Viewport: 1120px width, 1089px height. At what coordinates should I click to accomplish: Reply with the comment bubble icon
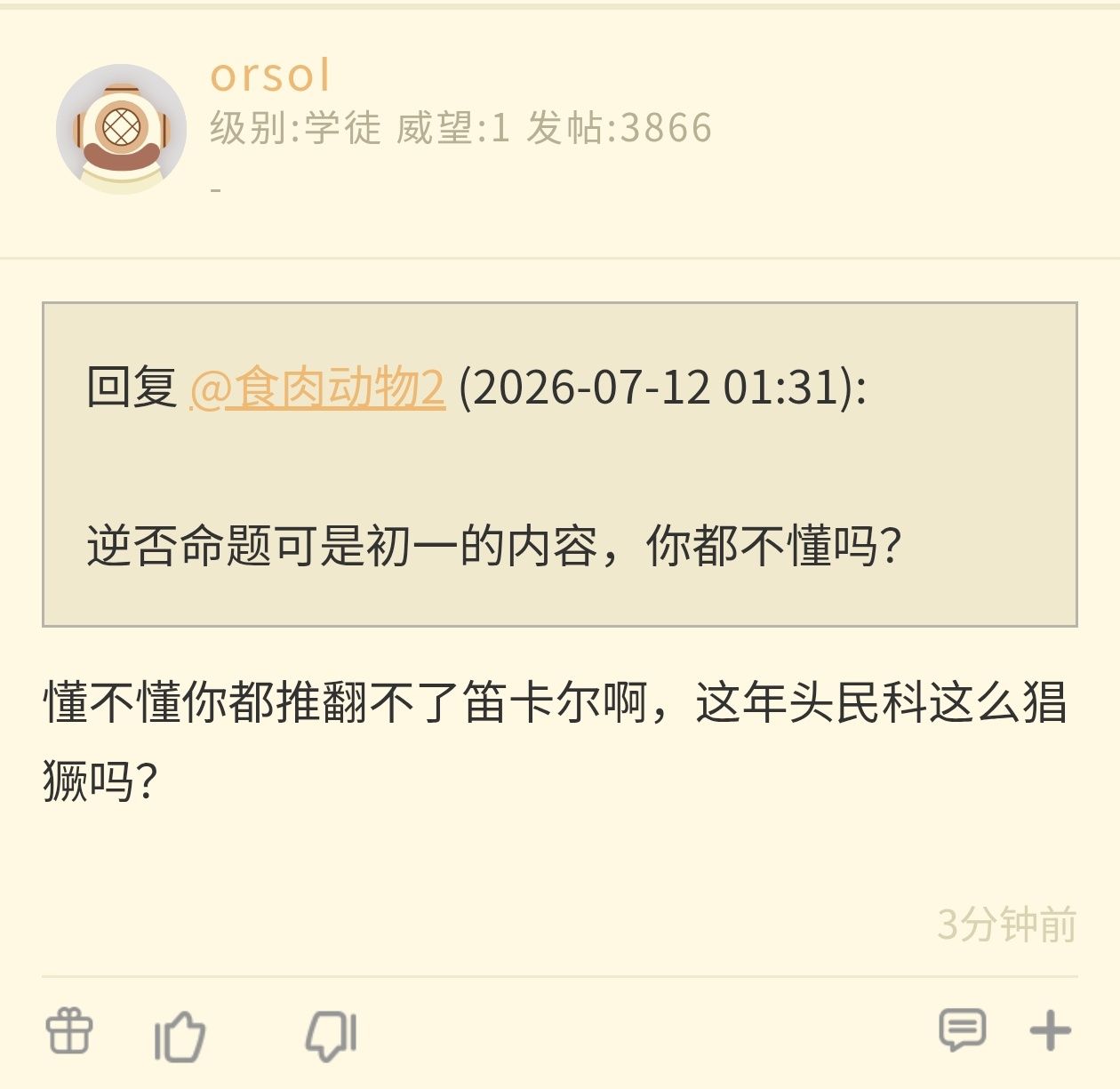pyautogui.click(x=962, y=1030)
